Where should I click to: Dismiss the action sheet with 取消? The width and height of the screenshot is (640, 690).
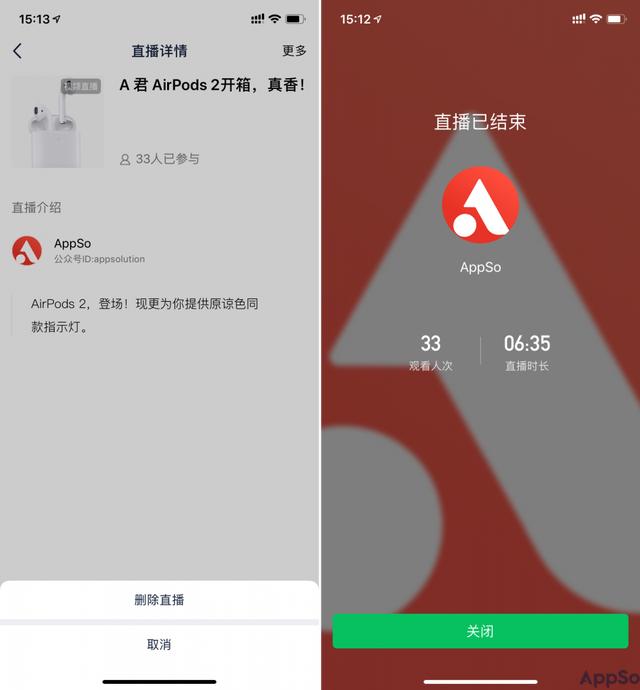click(159, 645)
